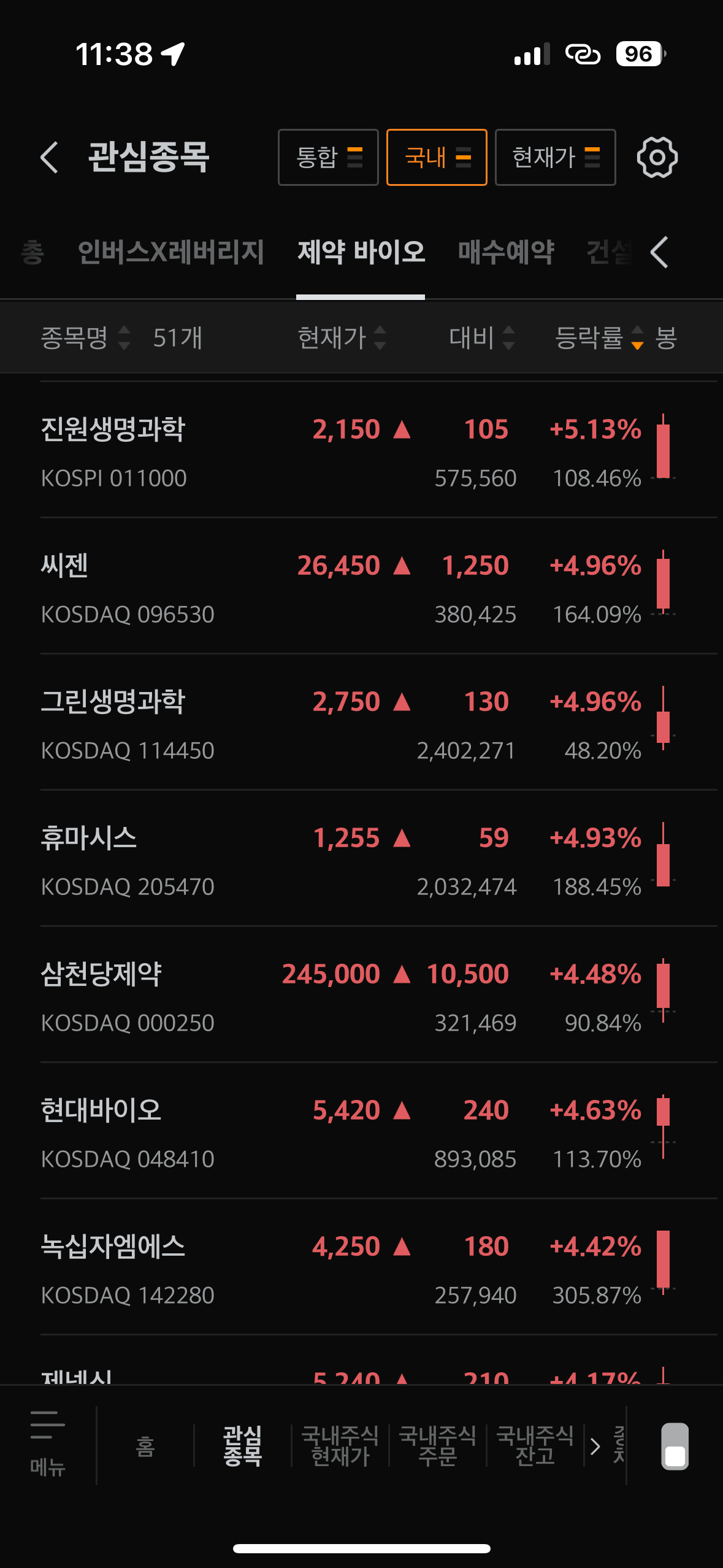Viewport: 723px width, 1568px height.
Task: Collapse the group tabs with the arrow
Action: (x=659, y=252)
